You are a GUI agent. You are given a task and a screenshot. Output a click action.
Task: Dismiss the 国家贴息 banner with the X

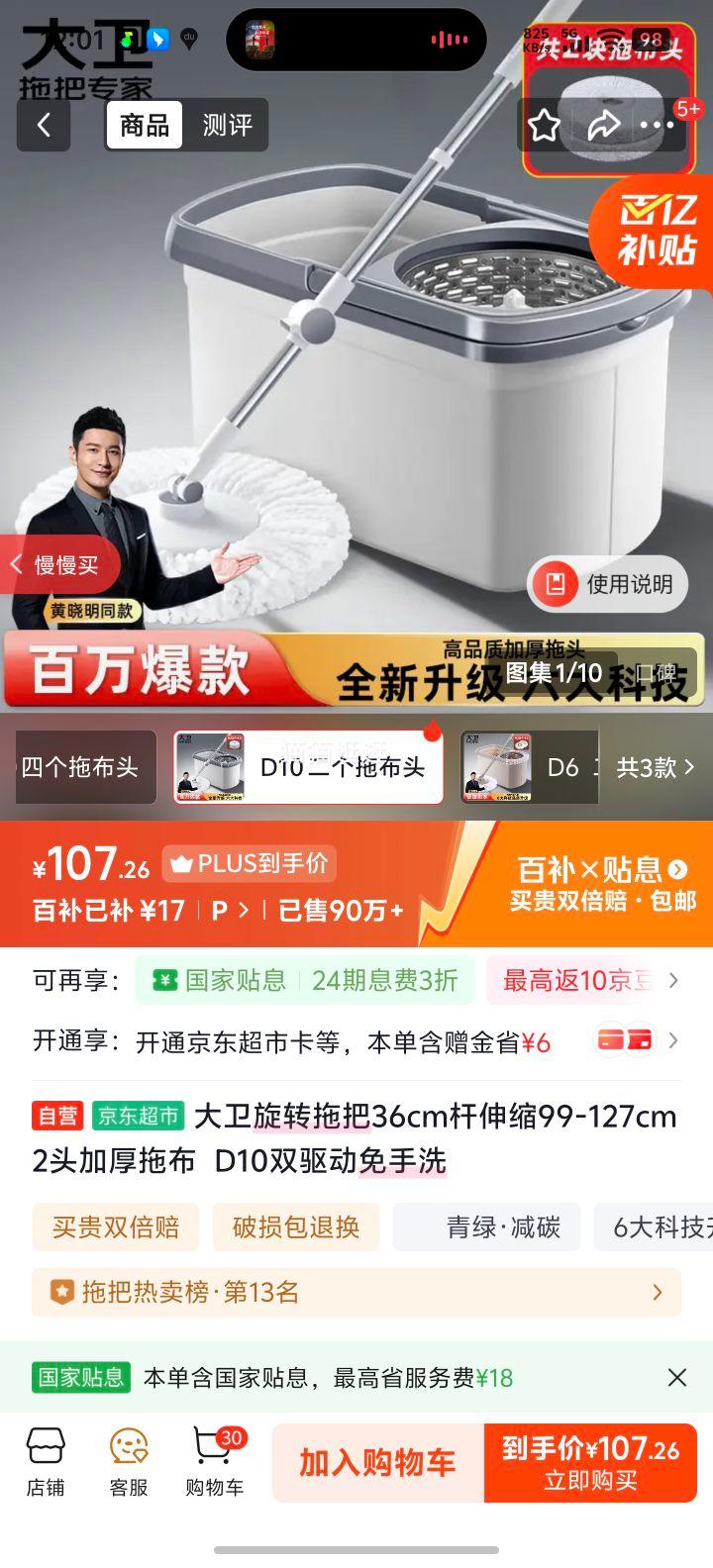pos(677,1377)
